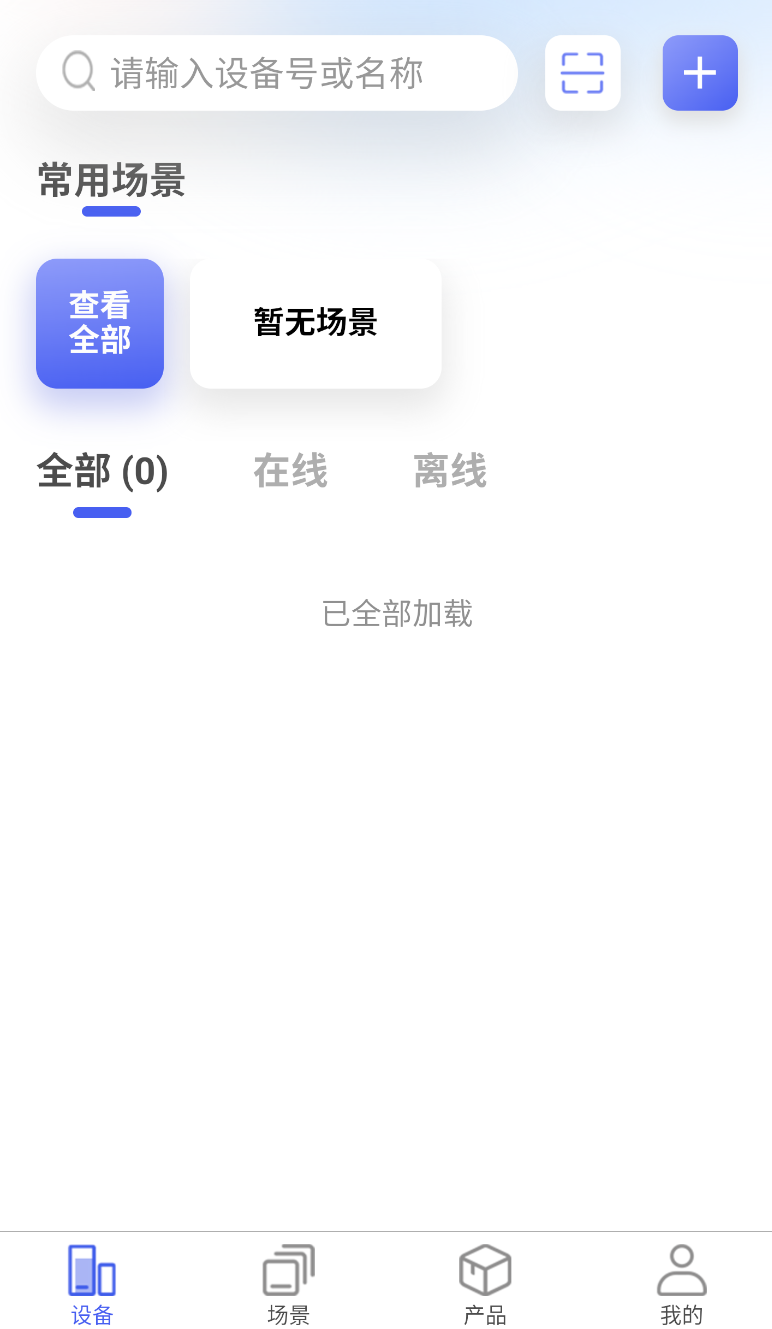Open the QR scan icon
772x1329 pixels.
pos(582,73)
